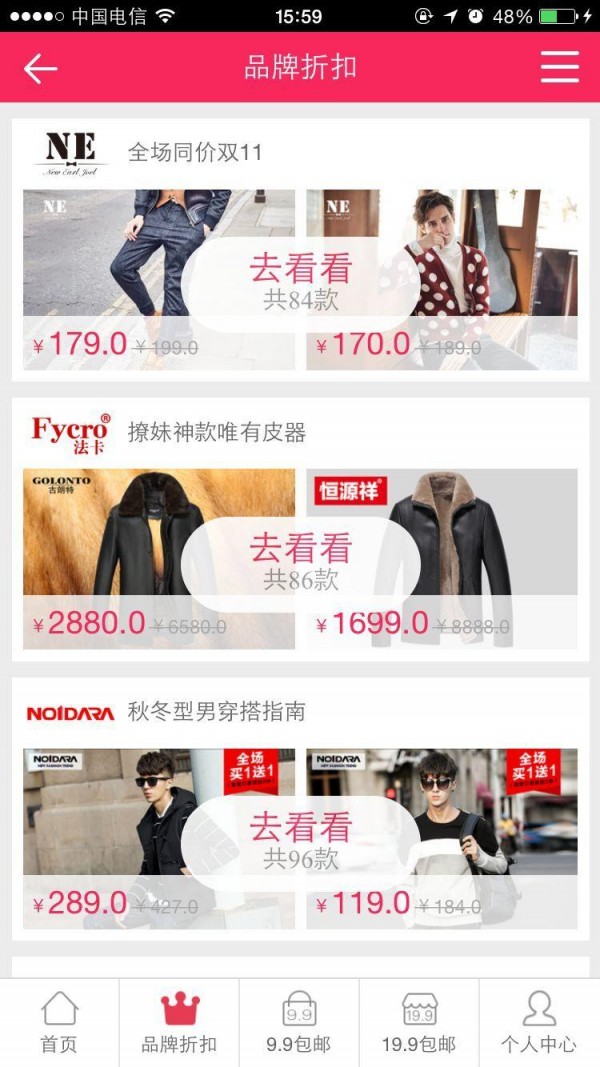Open Fycro brand header 撩妹神款唯有皮器

216,432
